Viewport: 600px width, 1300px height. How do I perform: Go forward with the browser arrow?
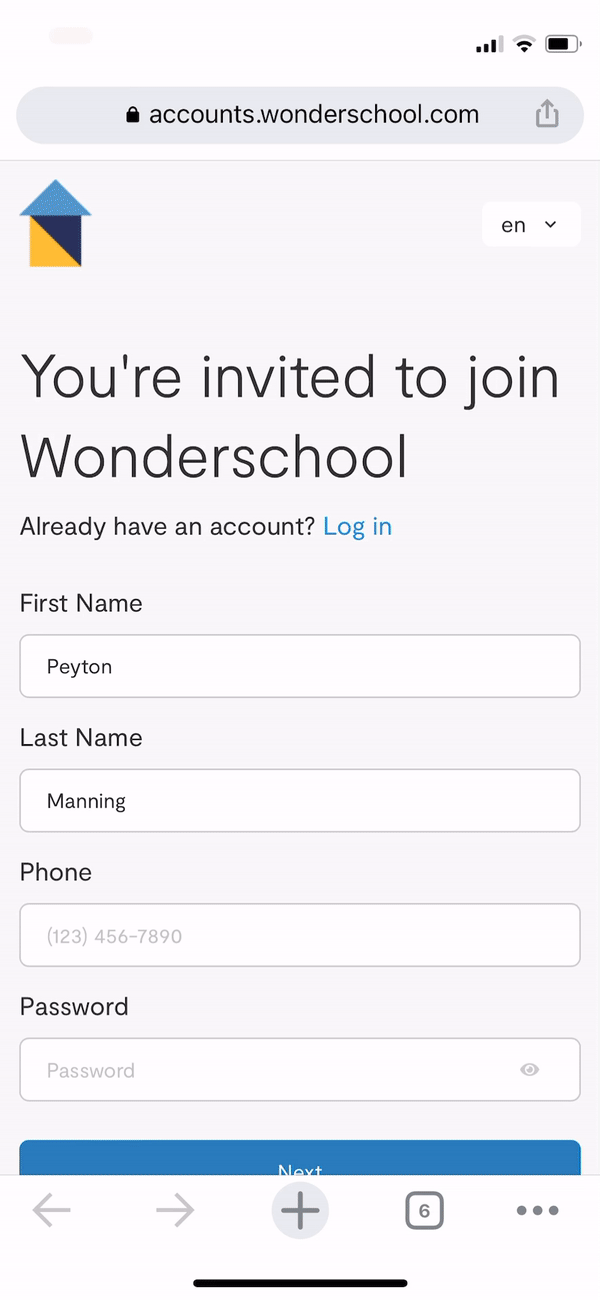pyautogui.click(x=175, y=1211)
